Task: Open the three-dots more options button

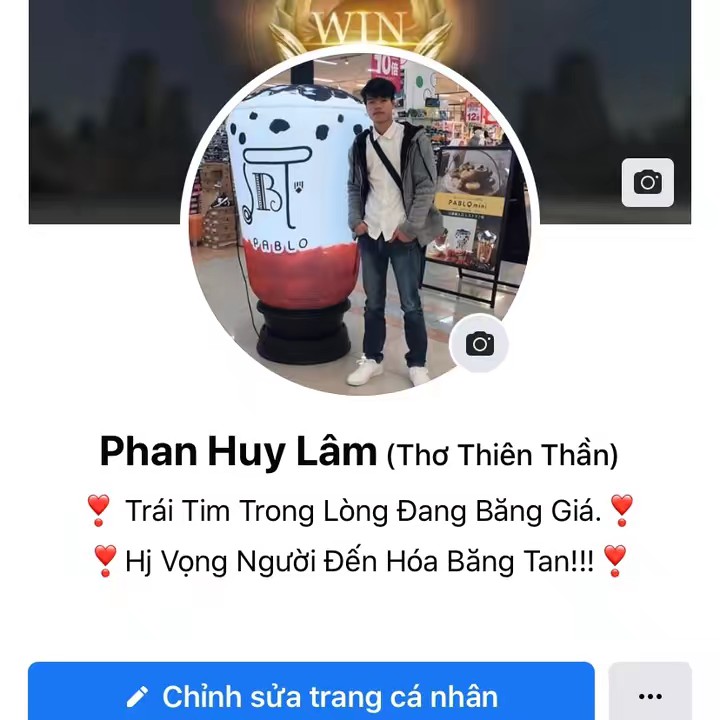Action: point(650,694)
